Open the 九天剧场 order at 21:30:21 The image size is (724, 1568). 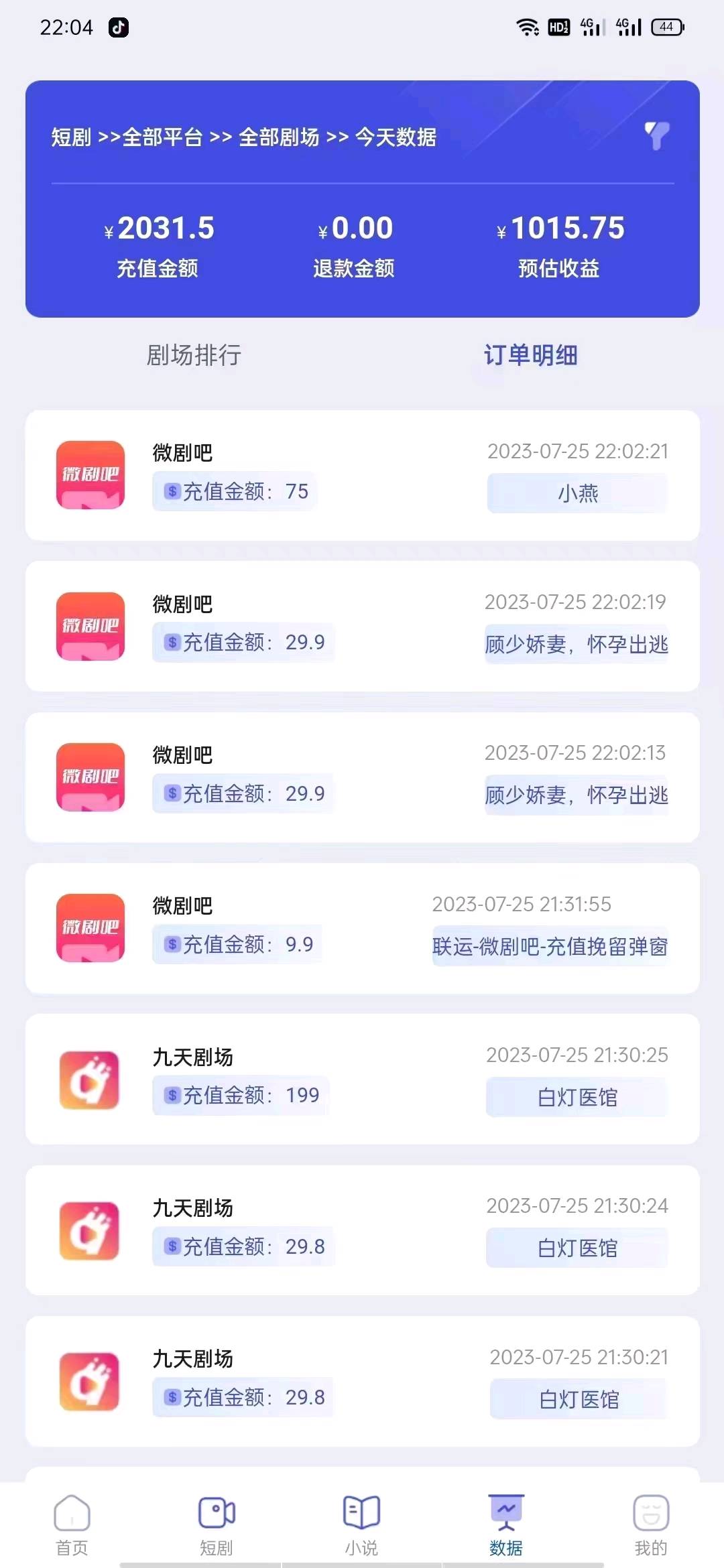click(x=362, y=1381)
